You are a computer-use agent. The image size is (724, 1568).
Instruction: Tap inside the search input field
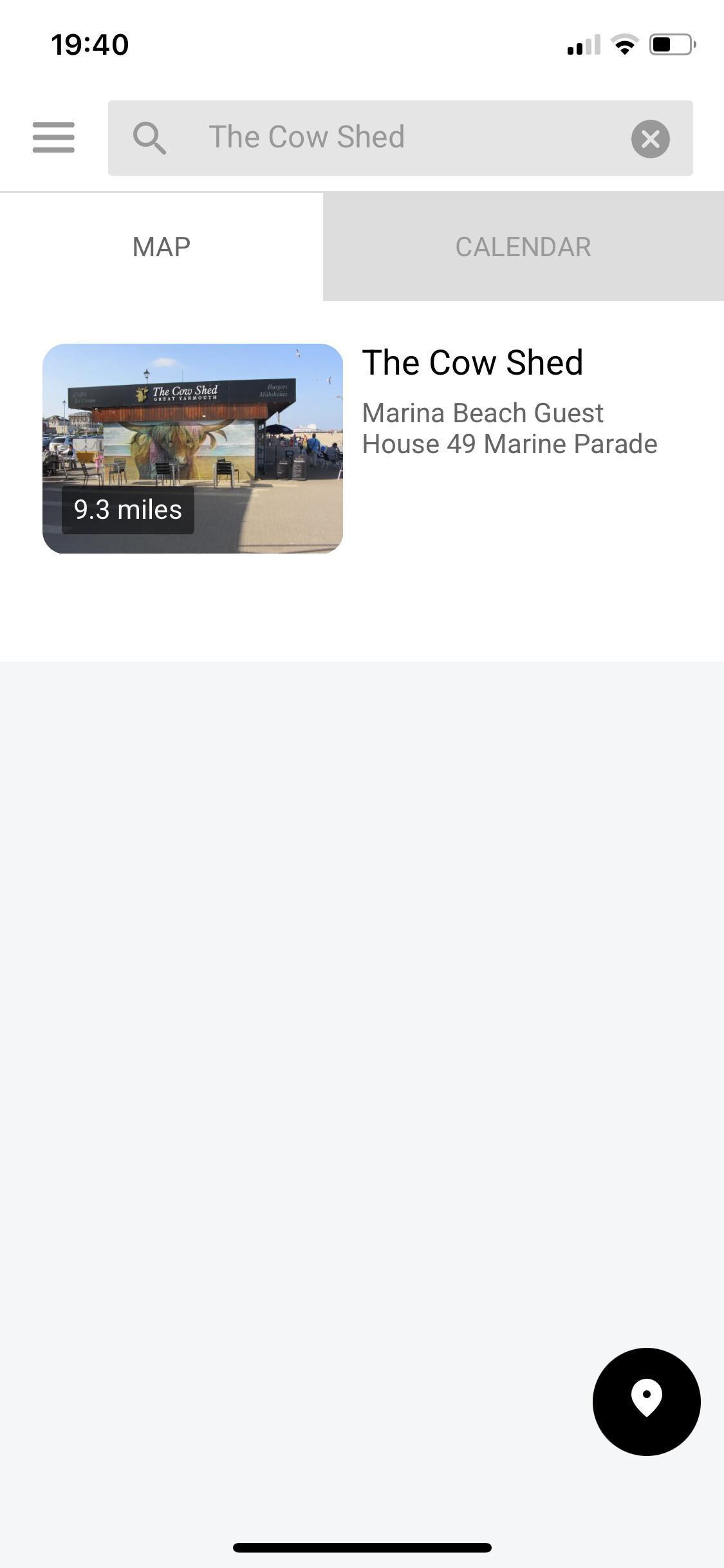pyautogui.click(x=400, y=137)
